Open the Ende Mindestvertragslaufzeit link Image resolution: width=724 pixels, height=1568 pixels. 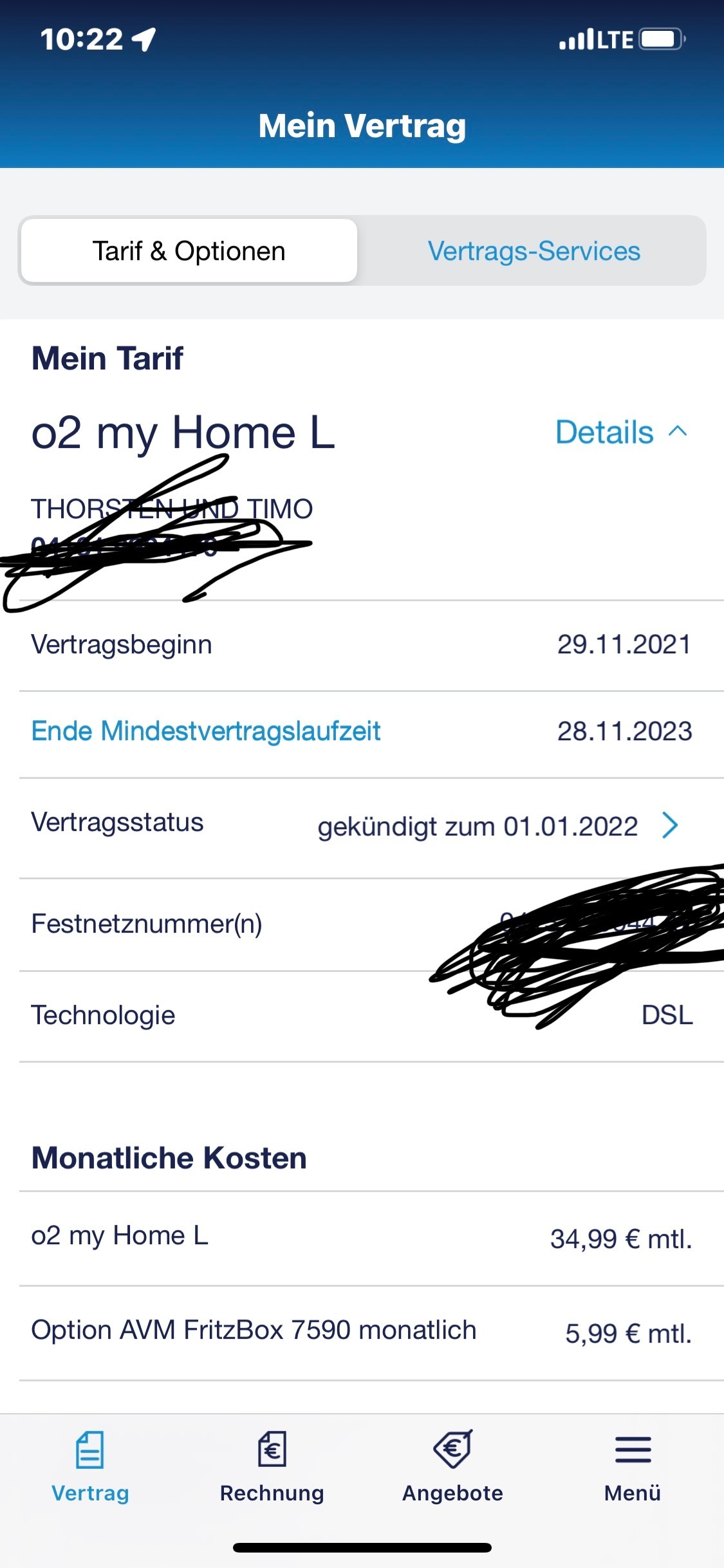(206, 731)
